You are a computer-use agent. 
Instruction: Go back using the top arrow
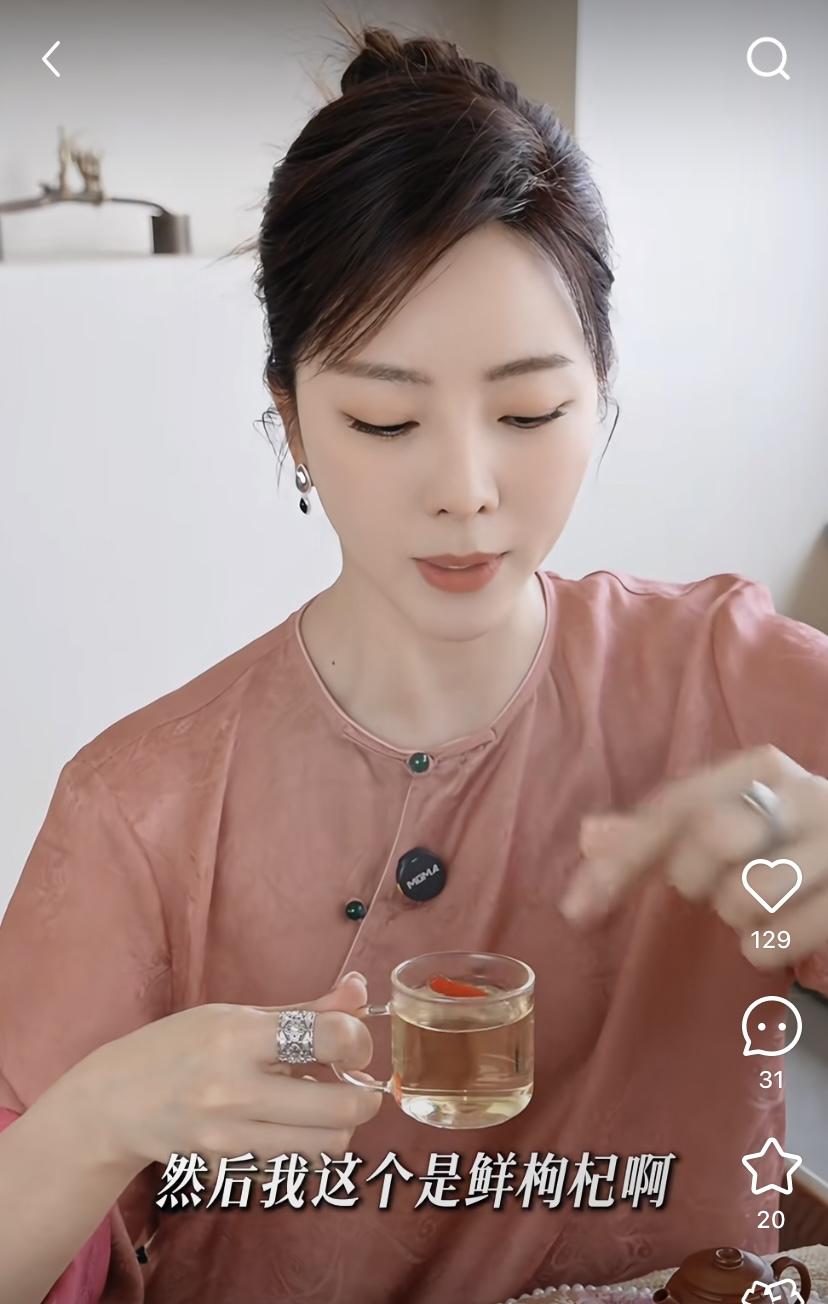coord(51,60)
